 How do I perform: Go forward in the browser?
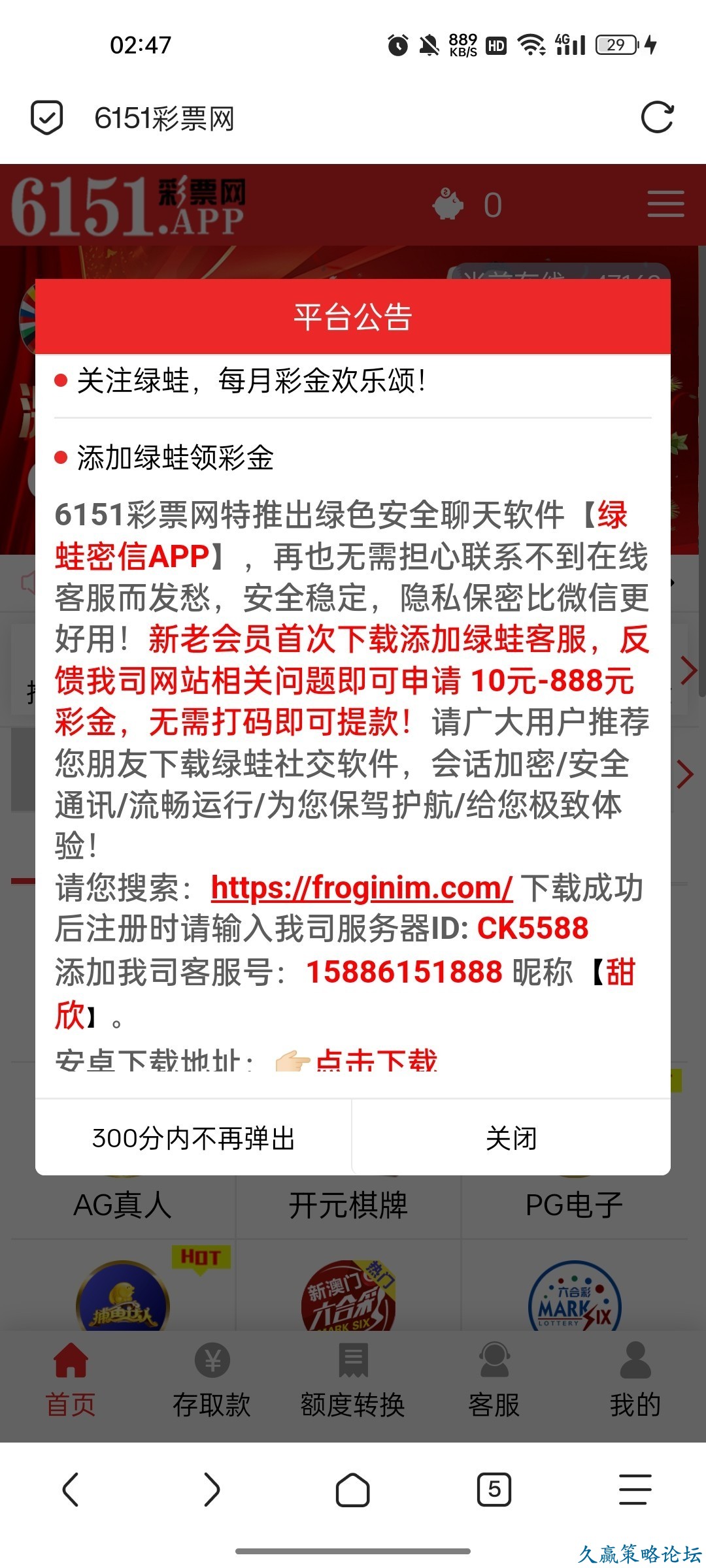[x=212, y=1490]
